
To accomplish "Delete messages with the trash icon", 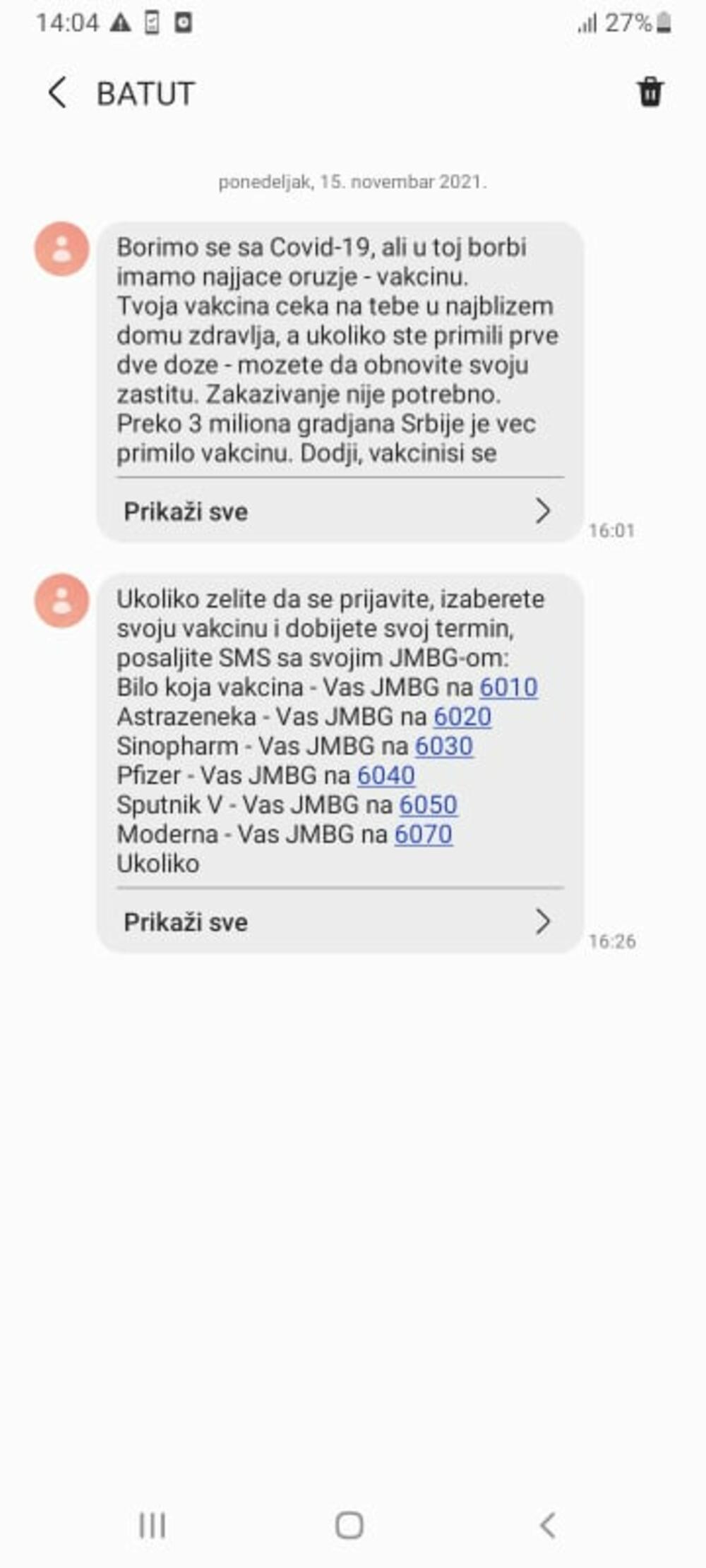I will click(650, 92).
